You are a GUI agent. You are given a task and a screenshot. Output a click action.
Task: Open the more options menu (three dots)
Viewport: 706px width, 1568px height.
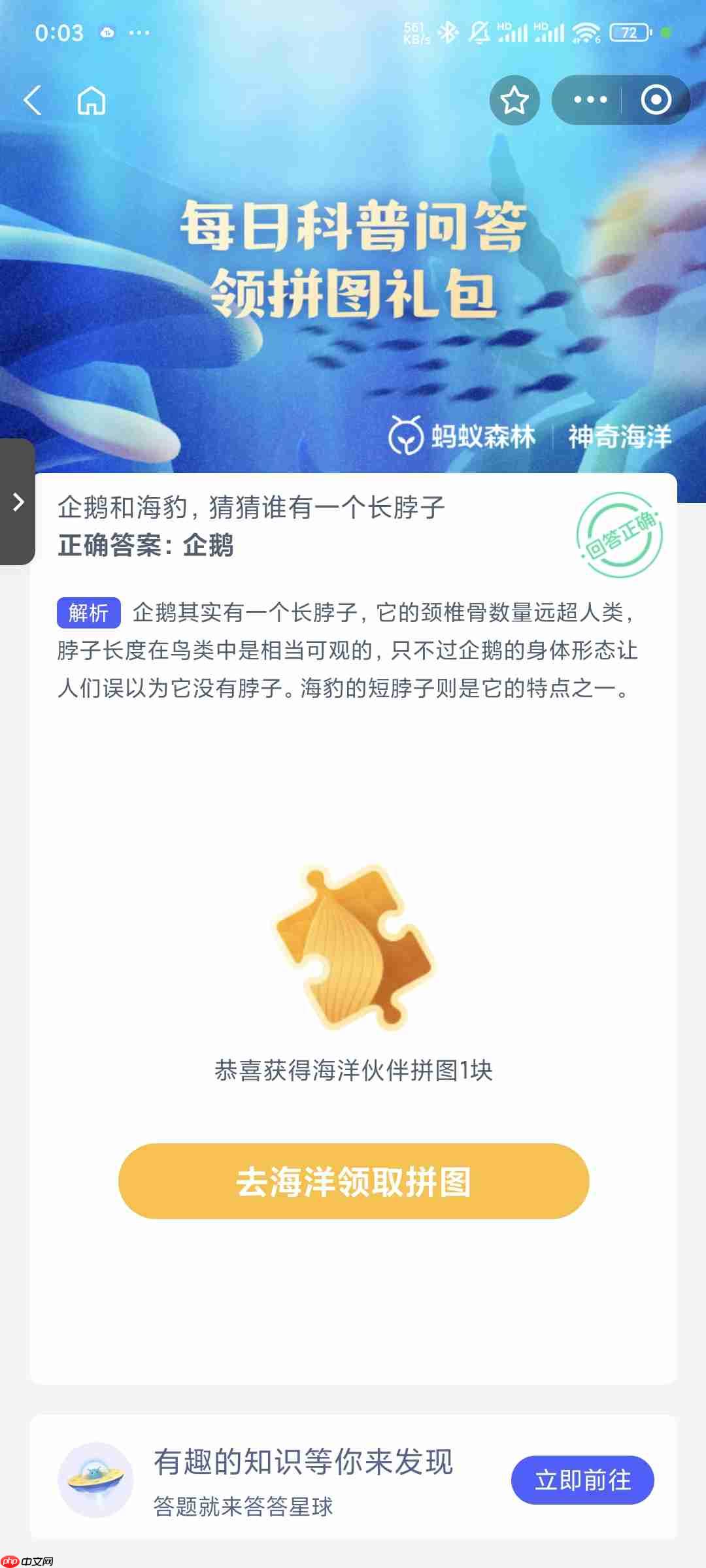(590, 100)
